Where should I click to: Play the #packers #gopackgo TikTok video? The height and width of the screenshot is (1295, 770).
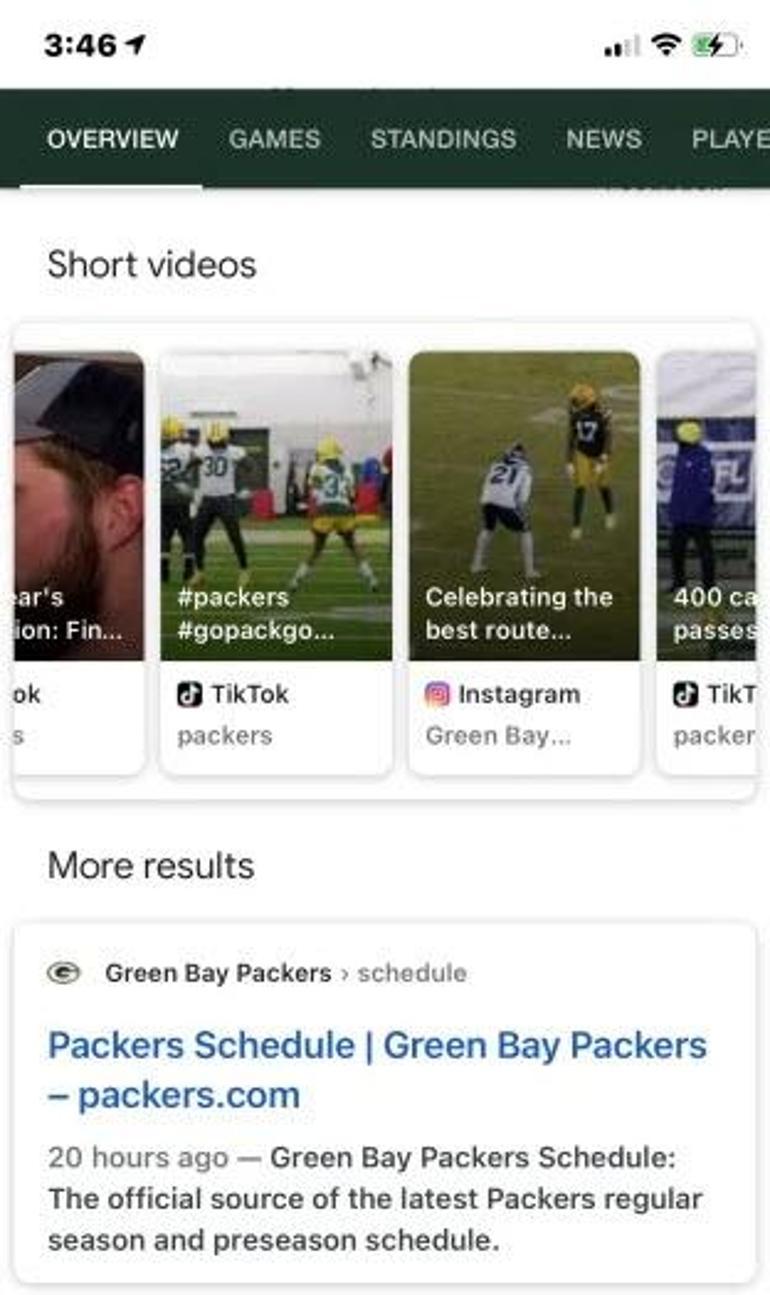click(x=276, y=506)
